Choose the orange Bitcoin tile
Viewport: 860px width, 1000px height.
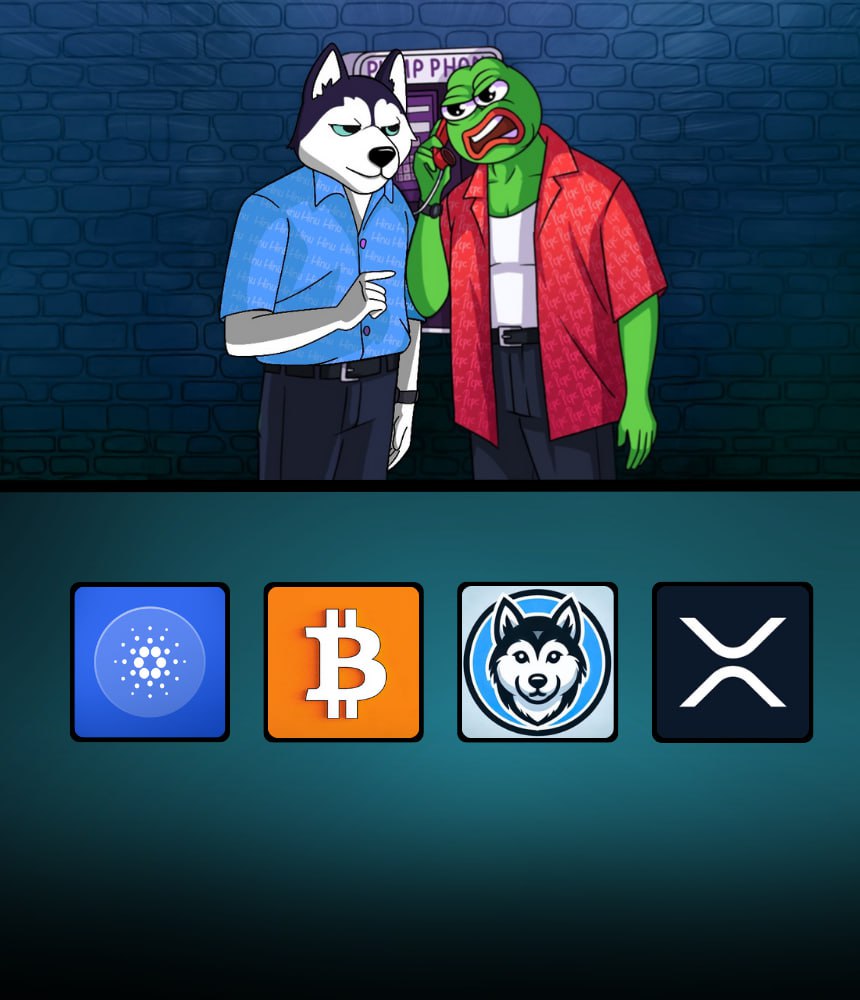(x=343, y=662)
